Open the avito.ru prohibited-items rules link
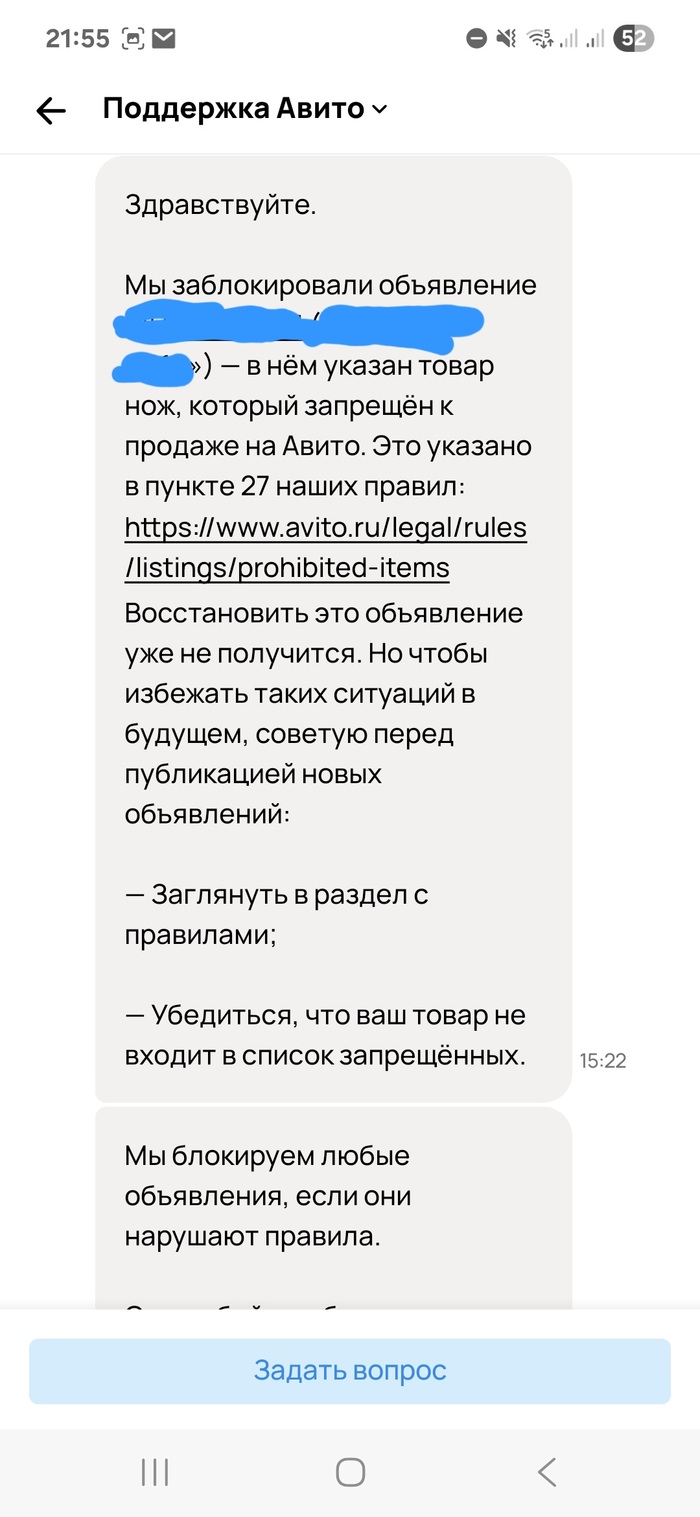Screen dimensions: 700x1517 pos(325,547)
